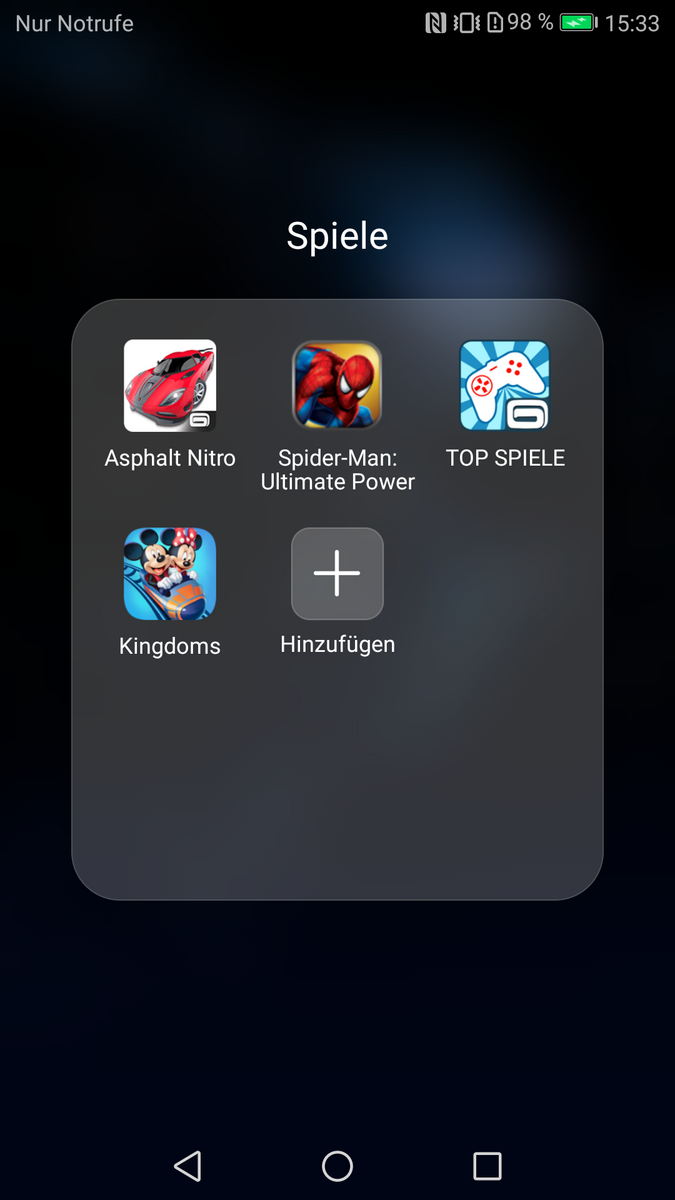Open the TOP SPIELE app

point(505,386)
